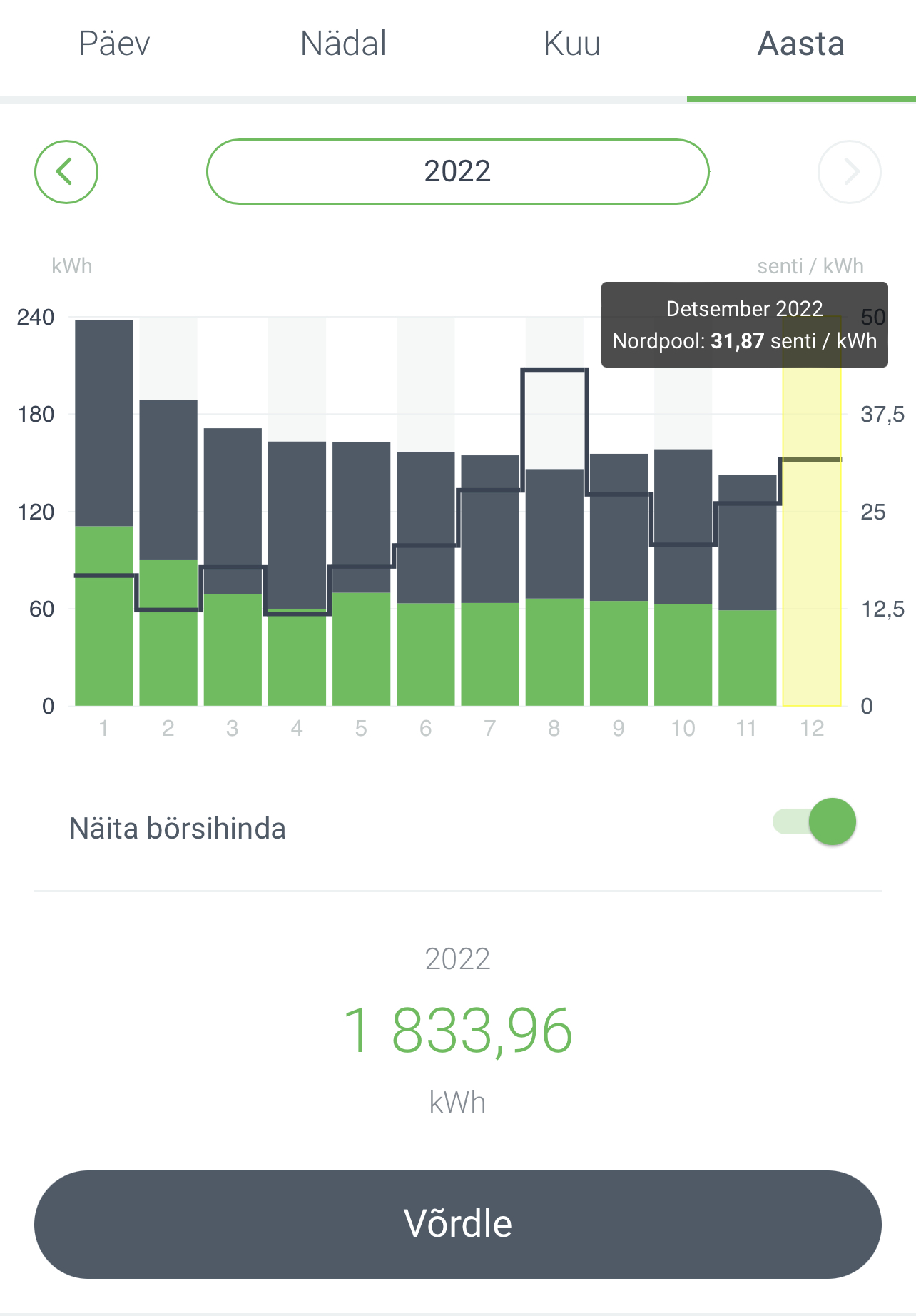Switch to the Kuu tab

(572, 44)
